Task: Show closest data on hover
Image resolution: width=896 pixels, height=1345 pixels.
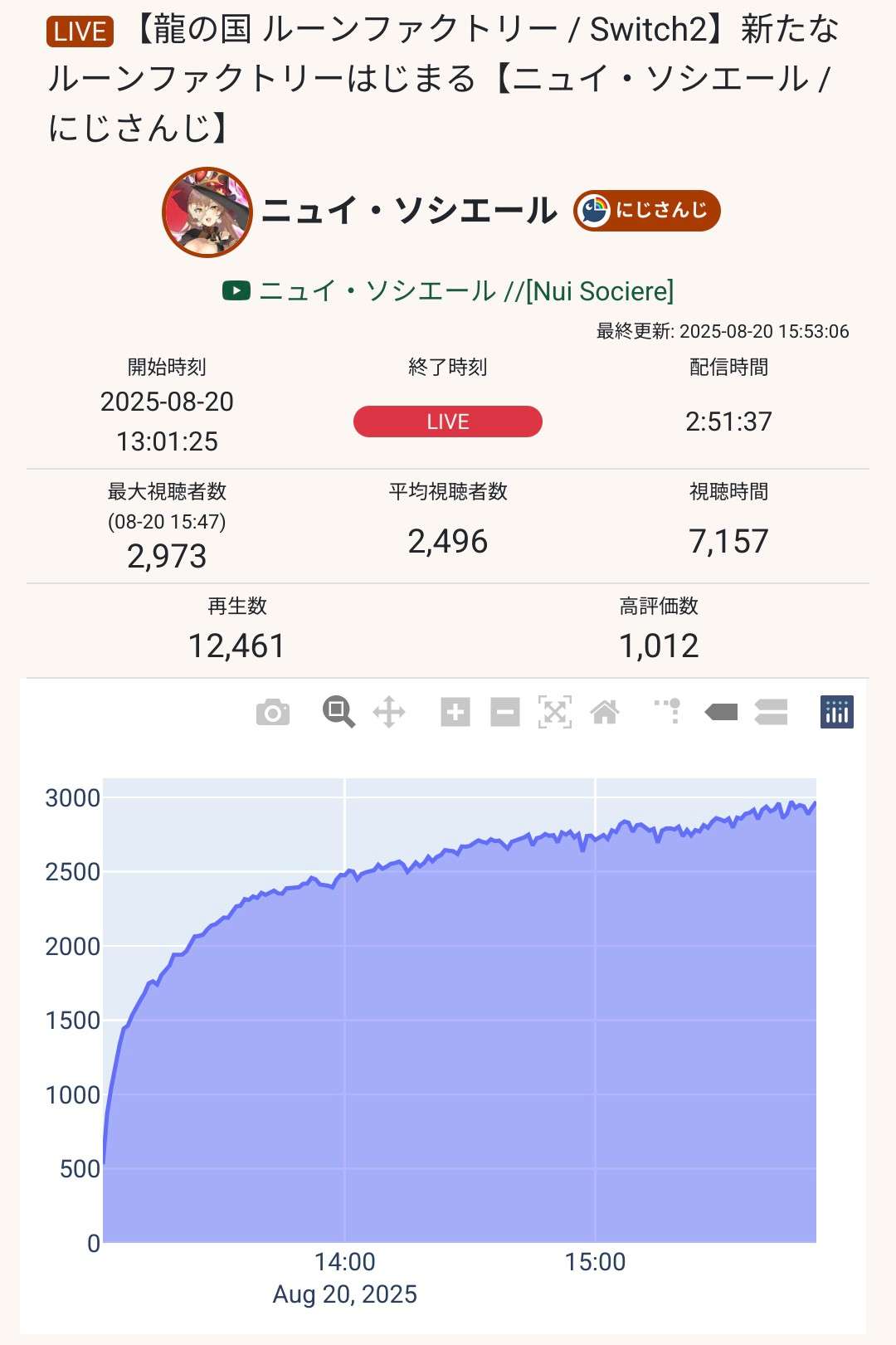Action: coord(720,712)
